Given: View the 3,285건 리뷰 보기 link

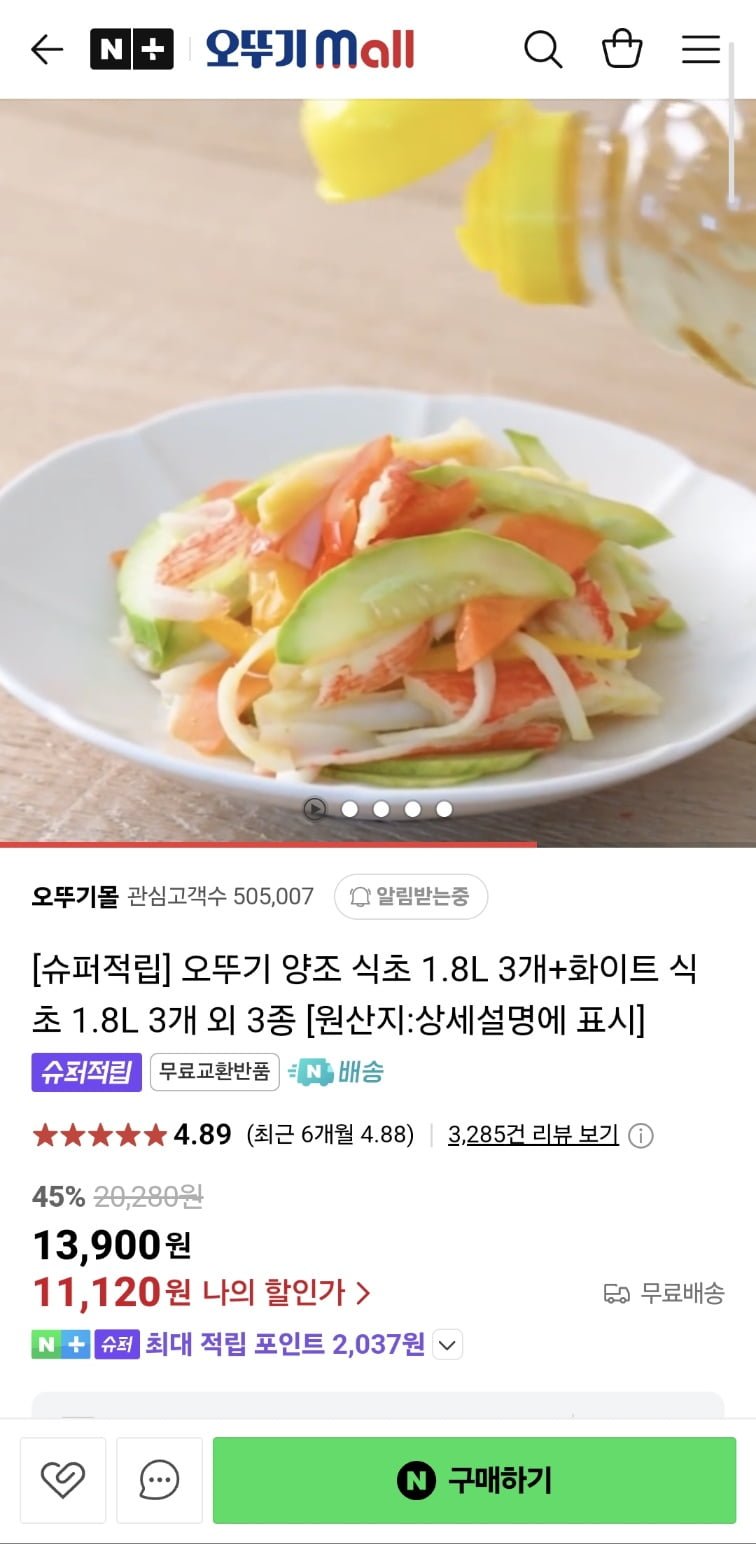Looking at the screenshot, I should coord(533,1135).
